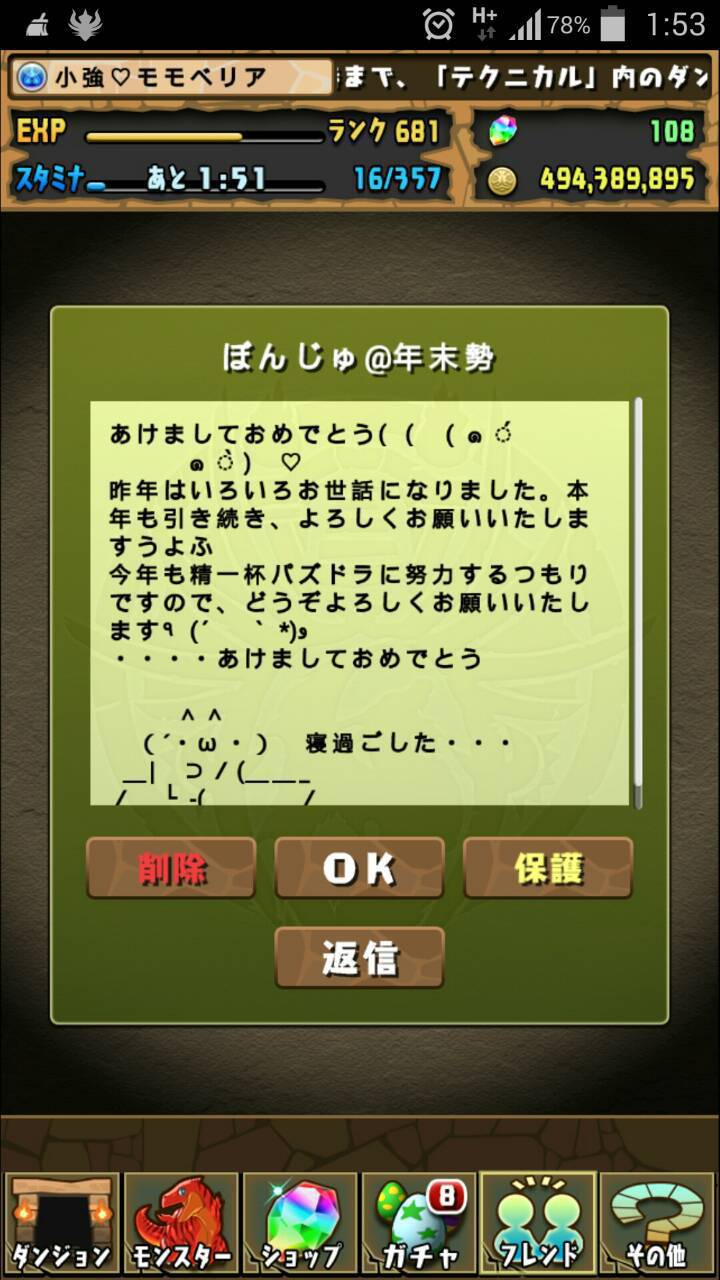
Task: Reply to the message using 返信
Action: coord(360,957)
